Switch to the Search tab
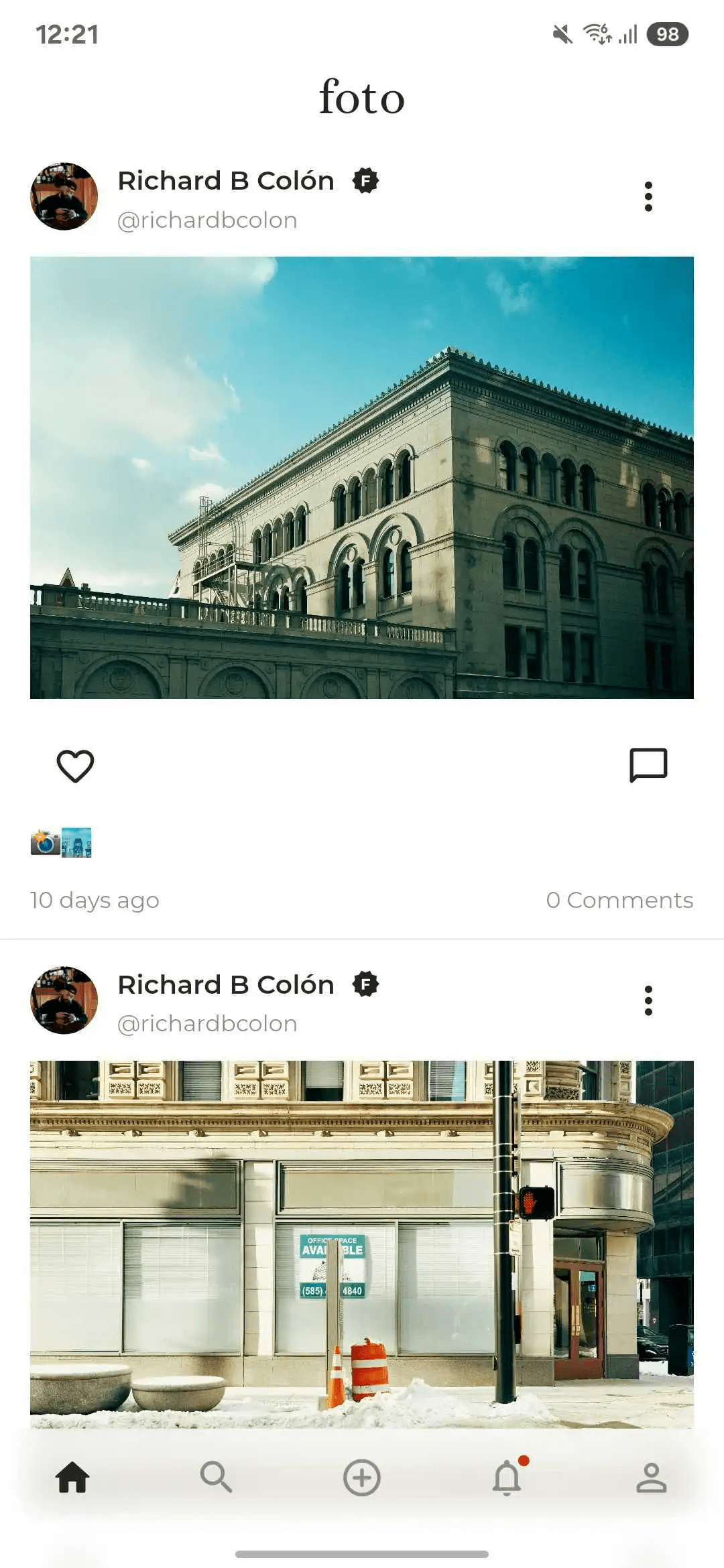724x1568 pixels. coord(217,1478)
